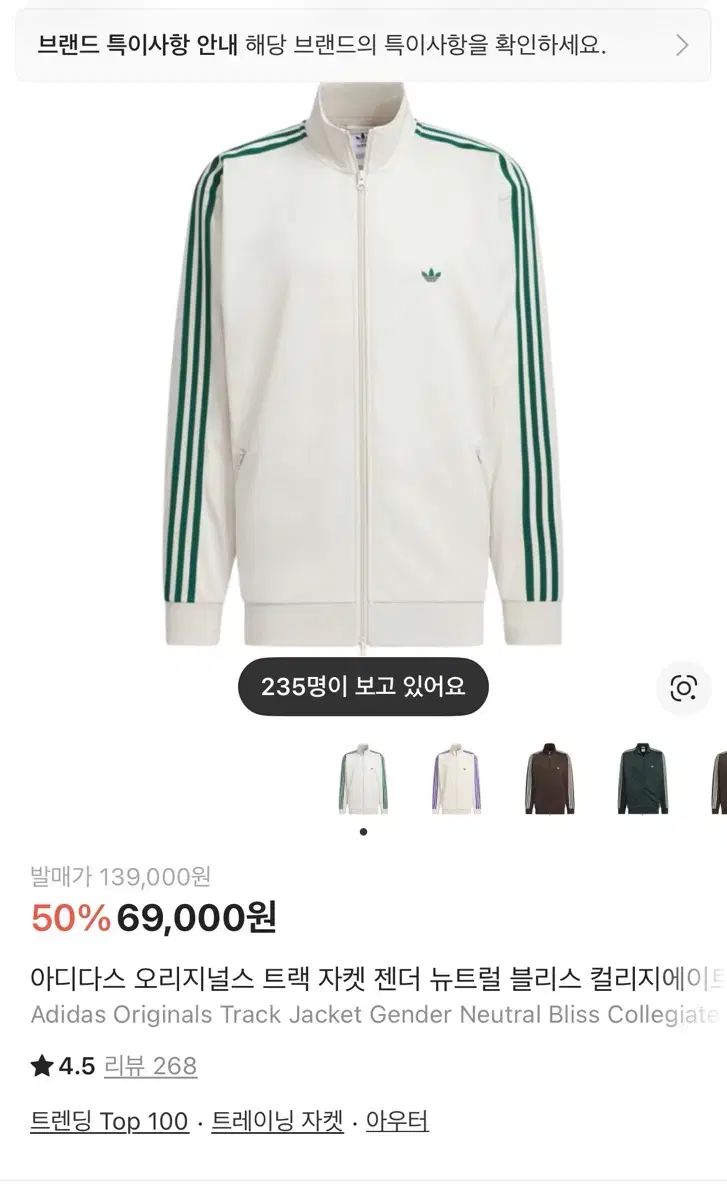Choose the dark green jacket thumbnail

coord(642,779)
